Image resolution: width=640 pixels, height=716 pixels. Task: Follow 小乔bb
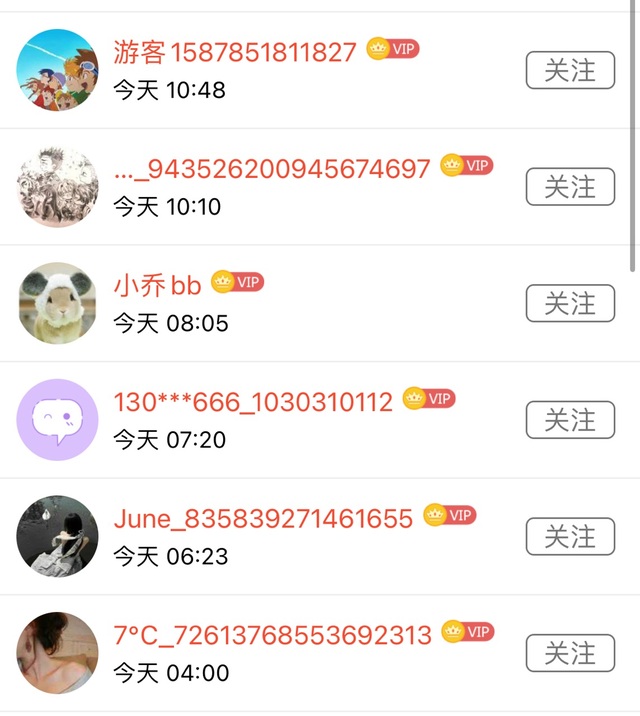(x=570, y=304)
